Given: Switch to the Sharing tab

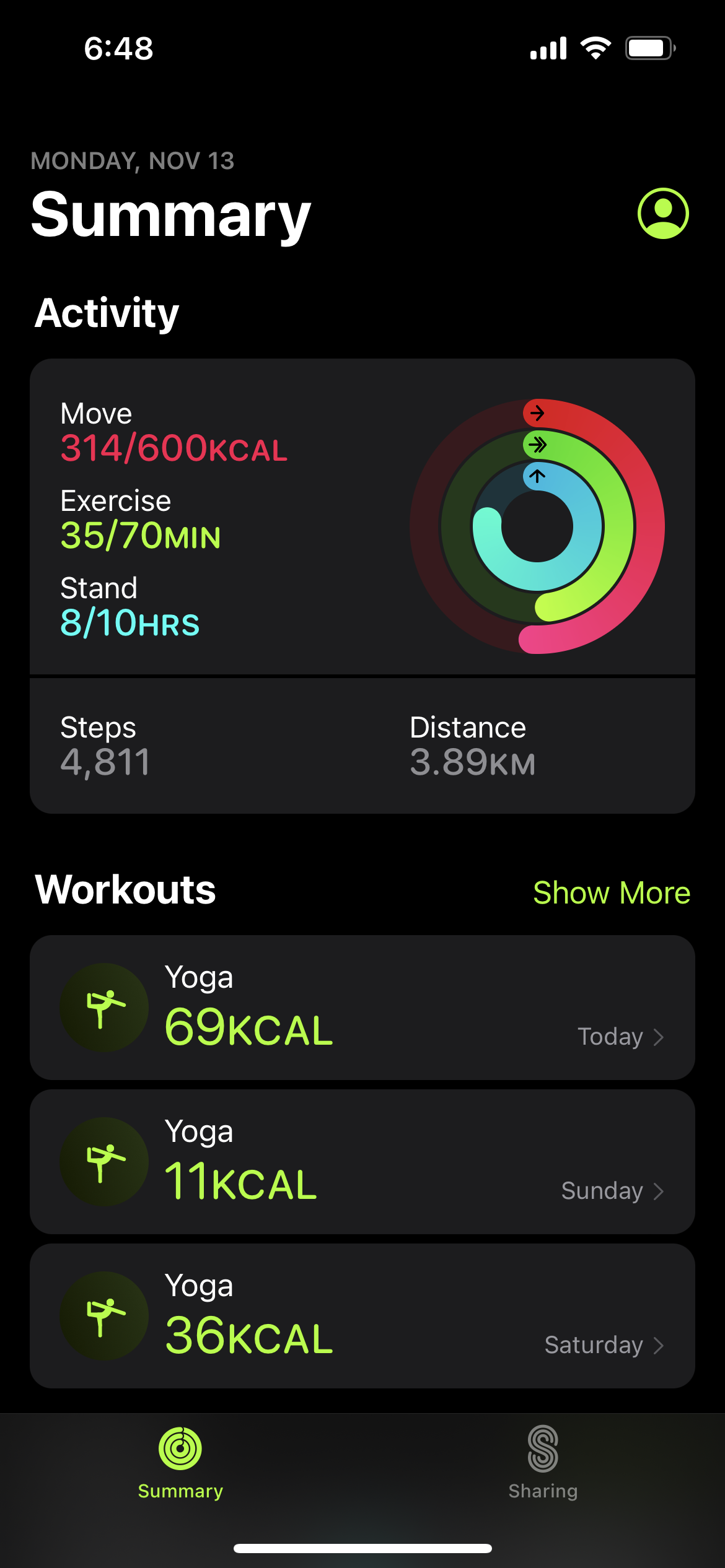Looking at the screenshot, I should point(543,1463).
